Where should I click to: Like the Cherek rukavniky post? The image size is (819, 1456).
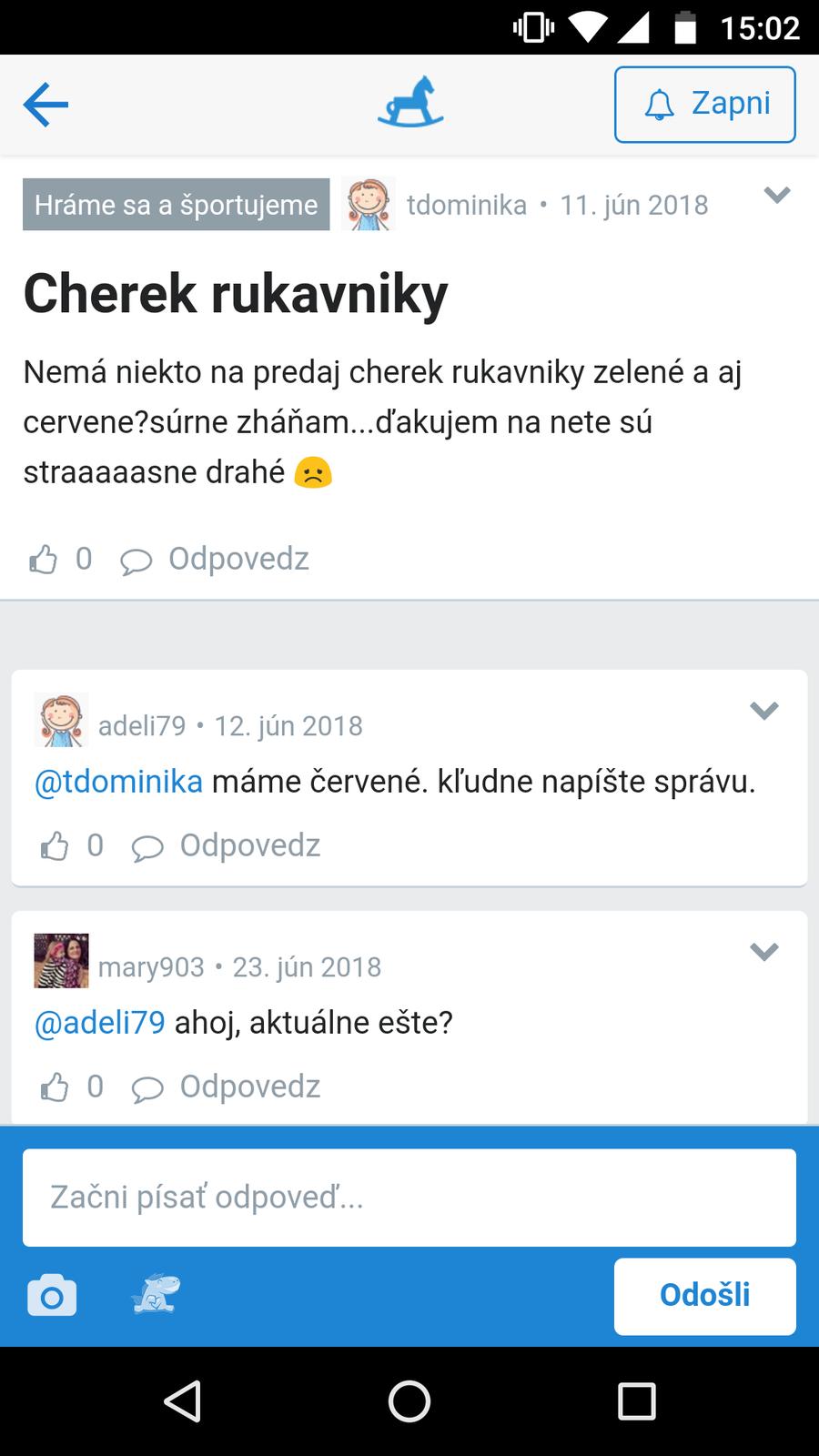(x=44, y=559)
